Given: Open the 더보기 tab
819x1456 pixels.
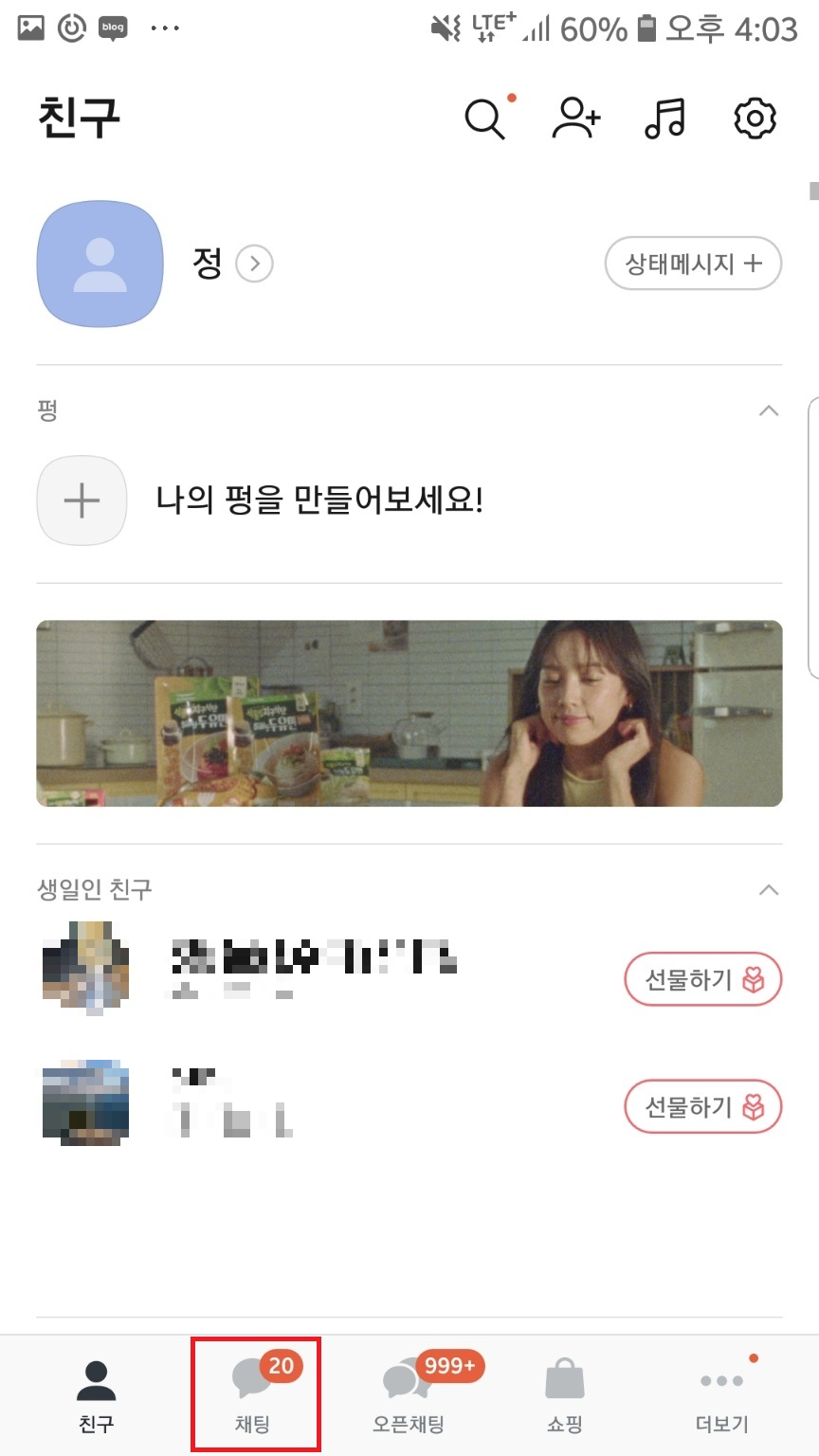Looking at the screenshot, I should 721,1393.
